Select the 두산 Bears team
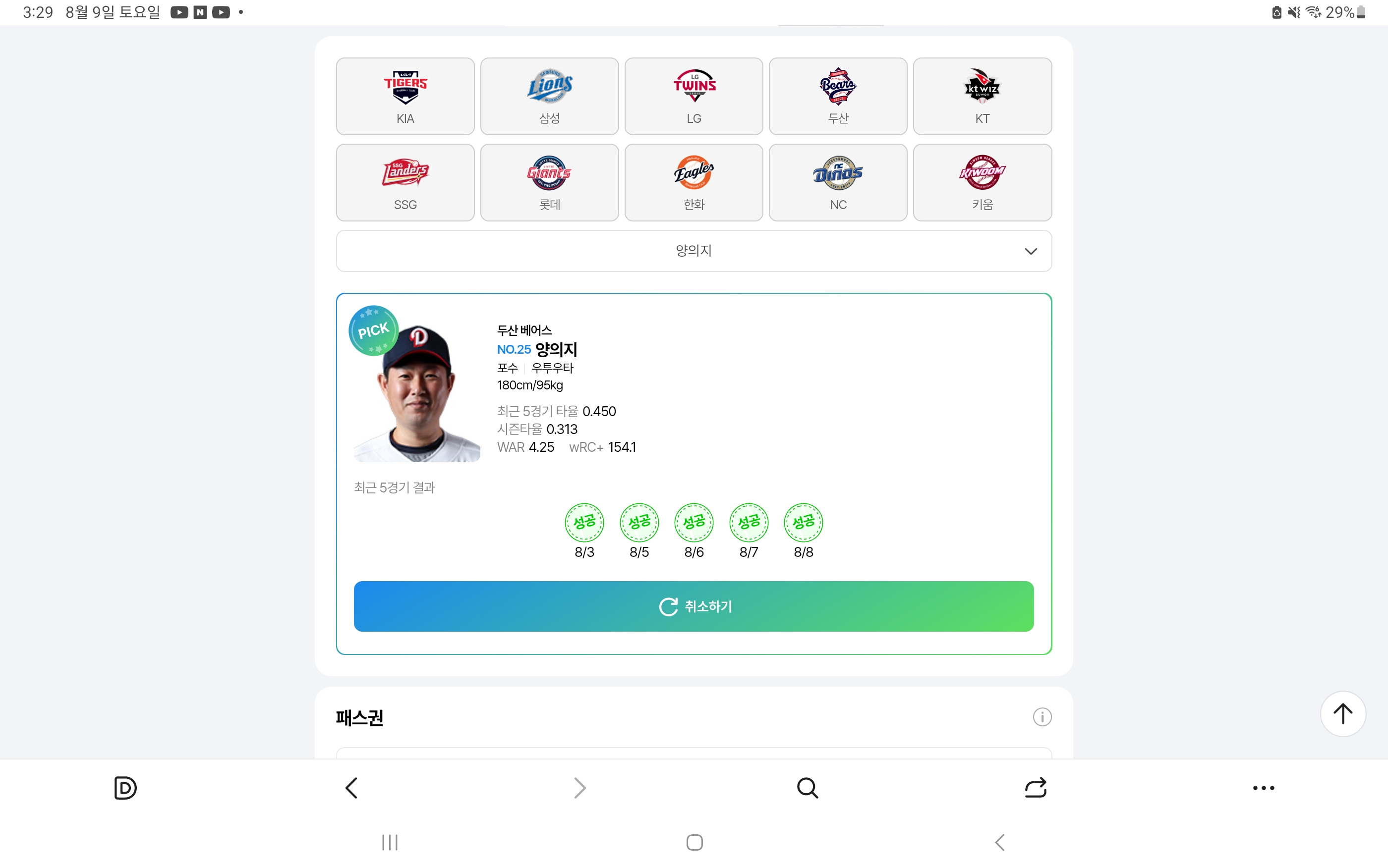This screenshot has width=1388, height=868. click(838, 96)
